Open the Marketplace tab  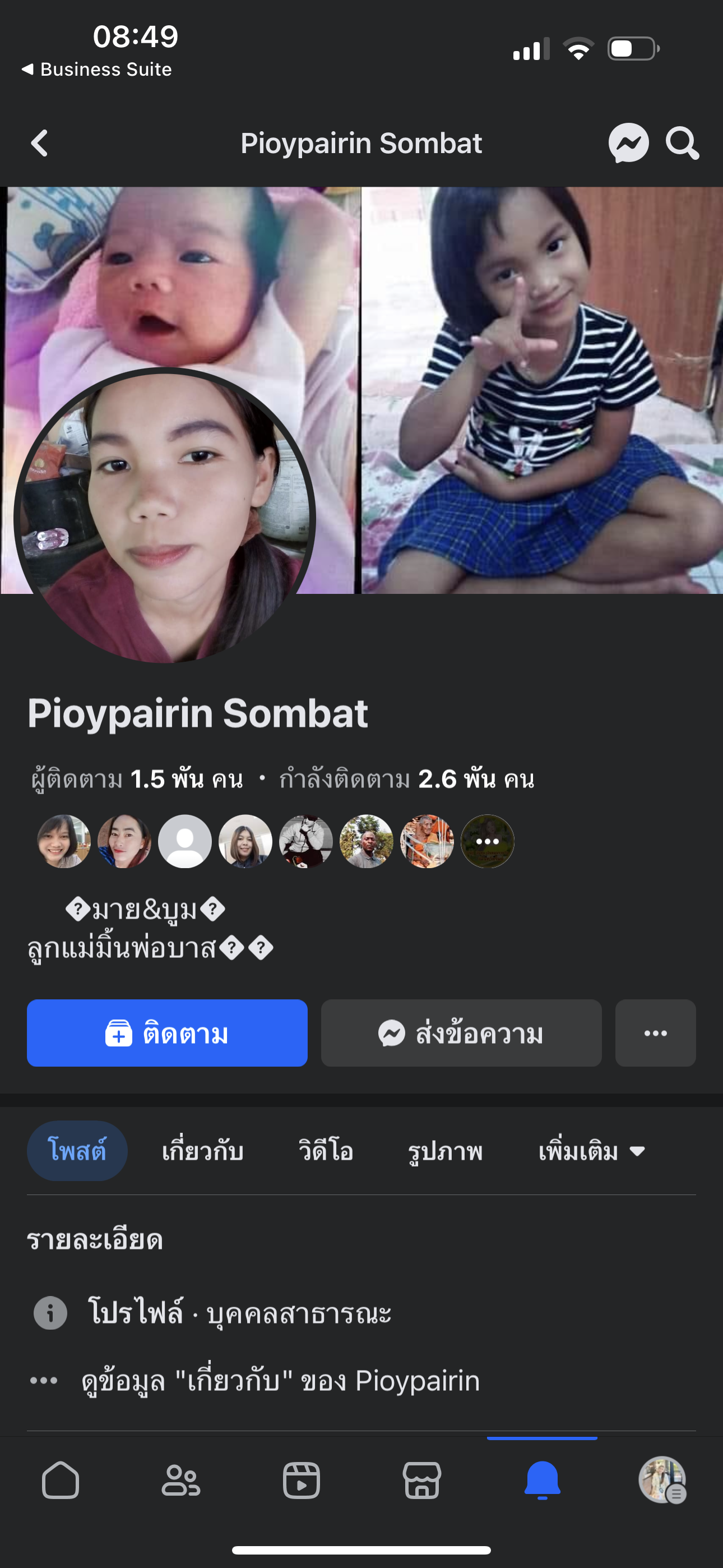pyautogui.click(x=421, y=1480)
